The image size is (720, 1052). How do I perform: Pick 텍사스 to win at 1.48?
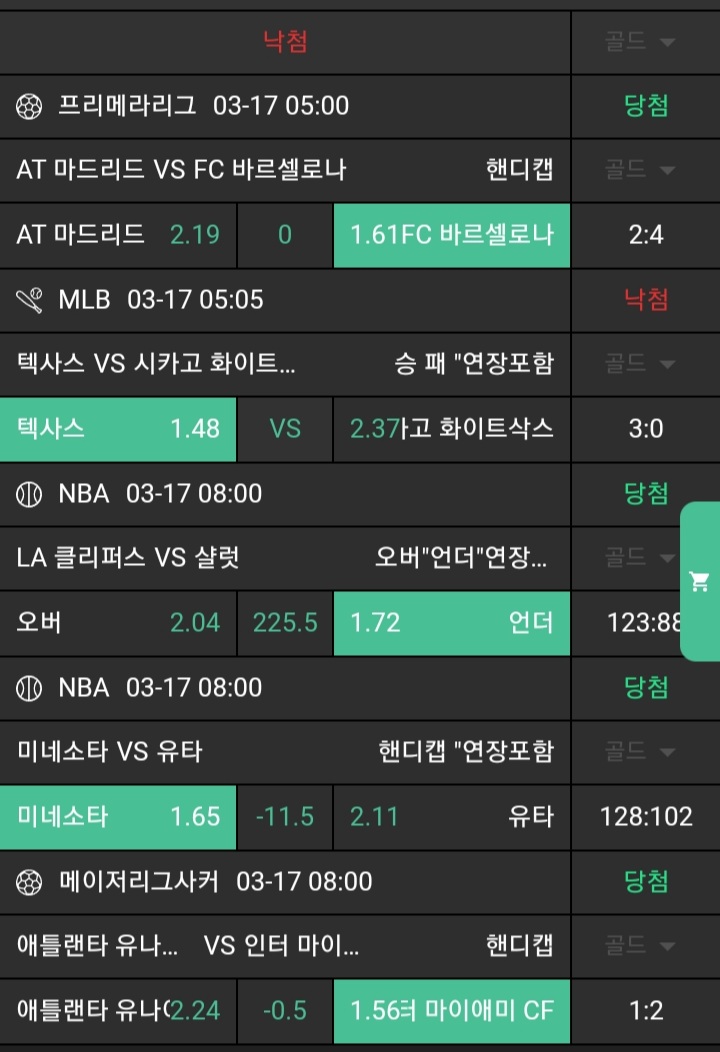(x=118, y=429)
